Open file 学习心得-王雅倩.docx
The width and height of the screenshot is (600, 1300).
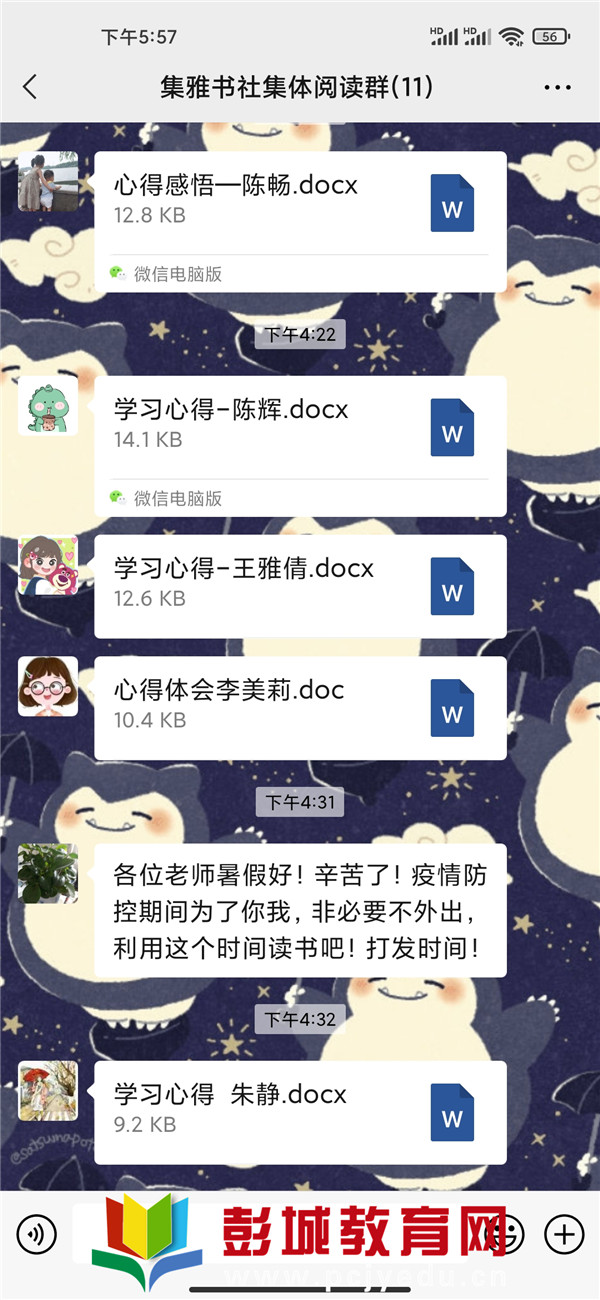tap(300, 584)
